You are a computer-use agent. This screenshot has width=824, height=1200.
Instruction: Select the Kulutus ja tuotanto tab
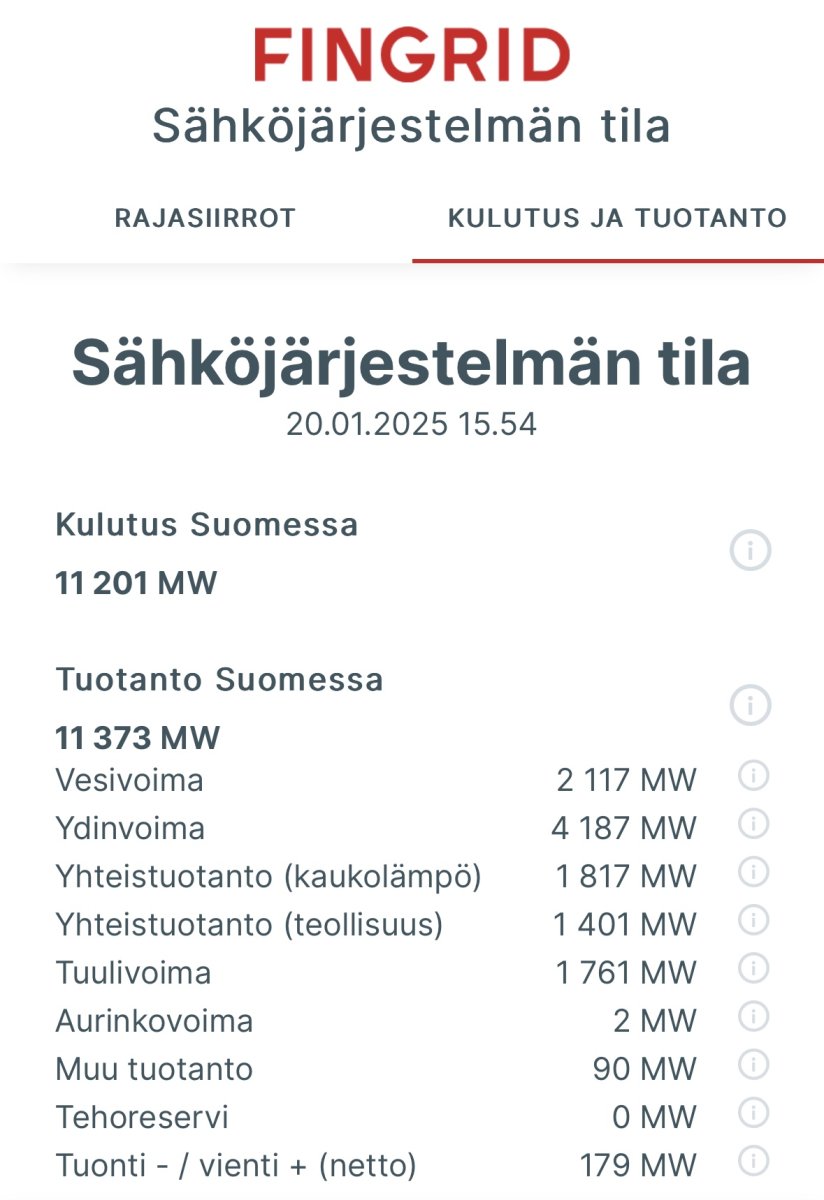617,218
